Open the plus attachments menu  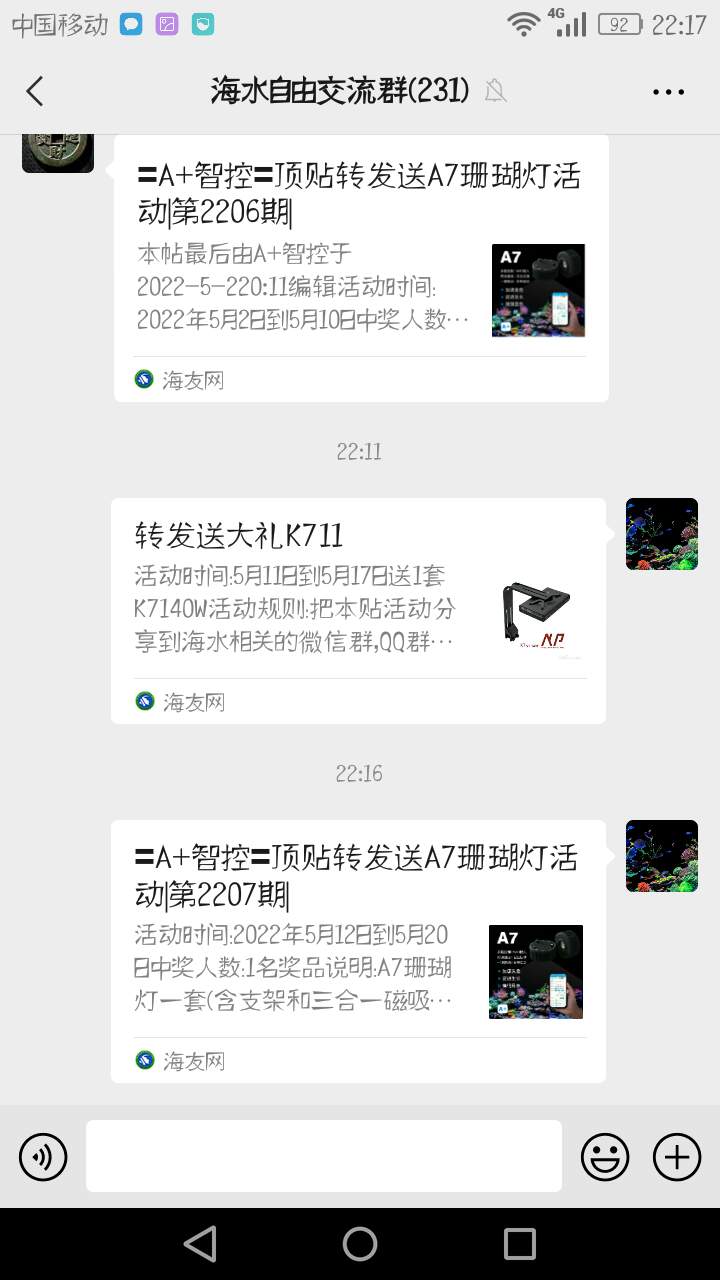click(677, 1157)
